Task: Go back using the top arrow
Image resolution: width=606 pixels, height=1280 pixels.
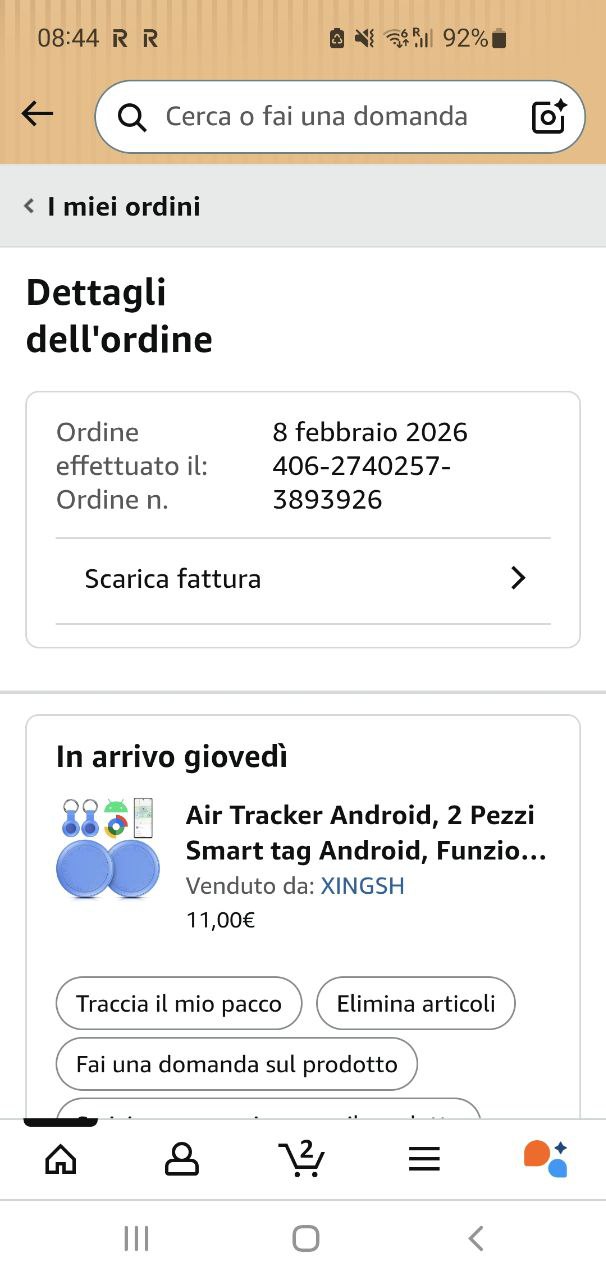Action: [37, 115]
